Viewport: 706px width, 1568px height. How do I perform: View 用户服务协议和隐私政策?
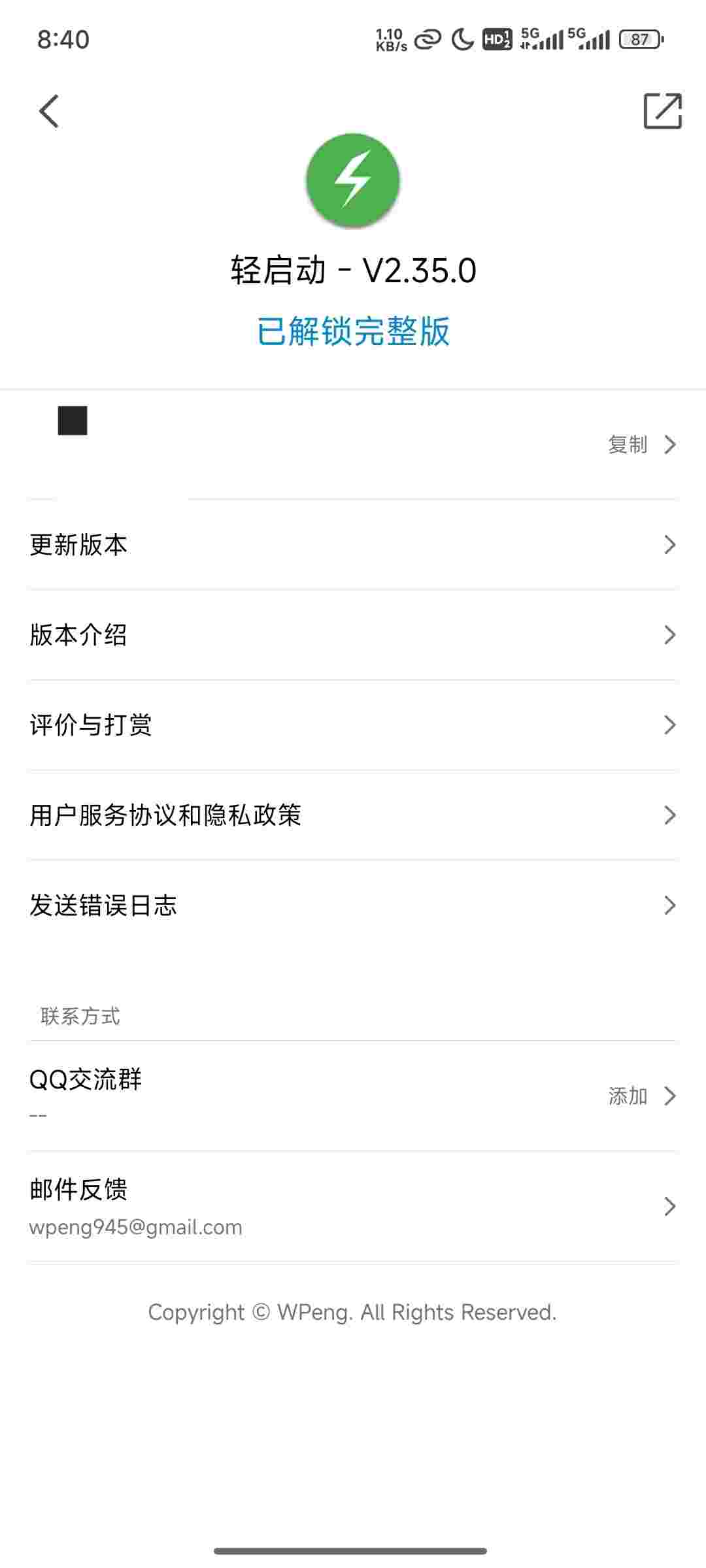point(353,815)
